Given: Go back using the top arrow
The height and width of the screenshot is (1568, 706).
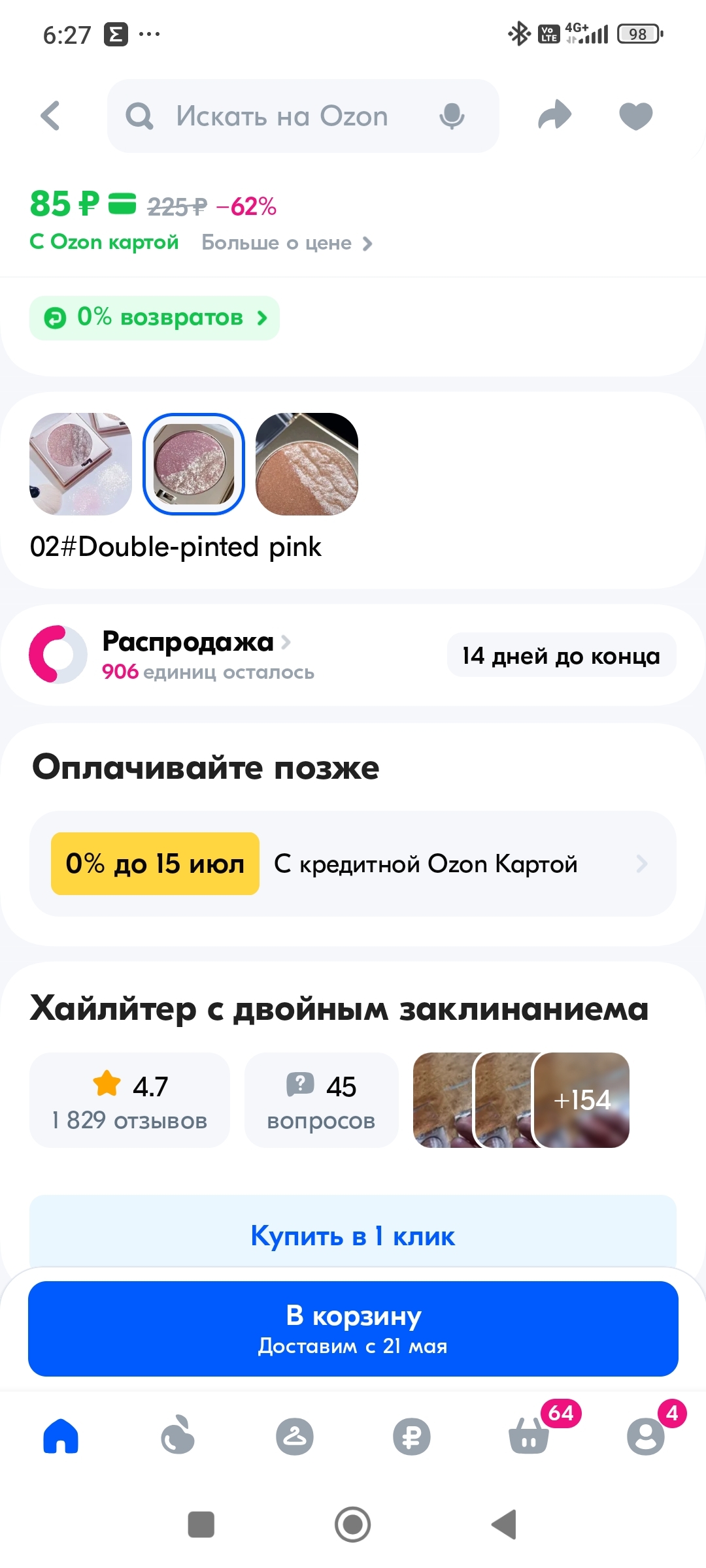Looking at the screenshot, I should (50, 116).
